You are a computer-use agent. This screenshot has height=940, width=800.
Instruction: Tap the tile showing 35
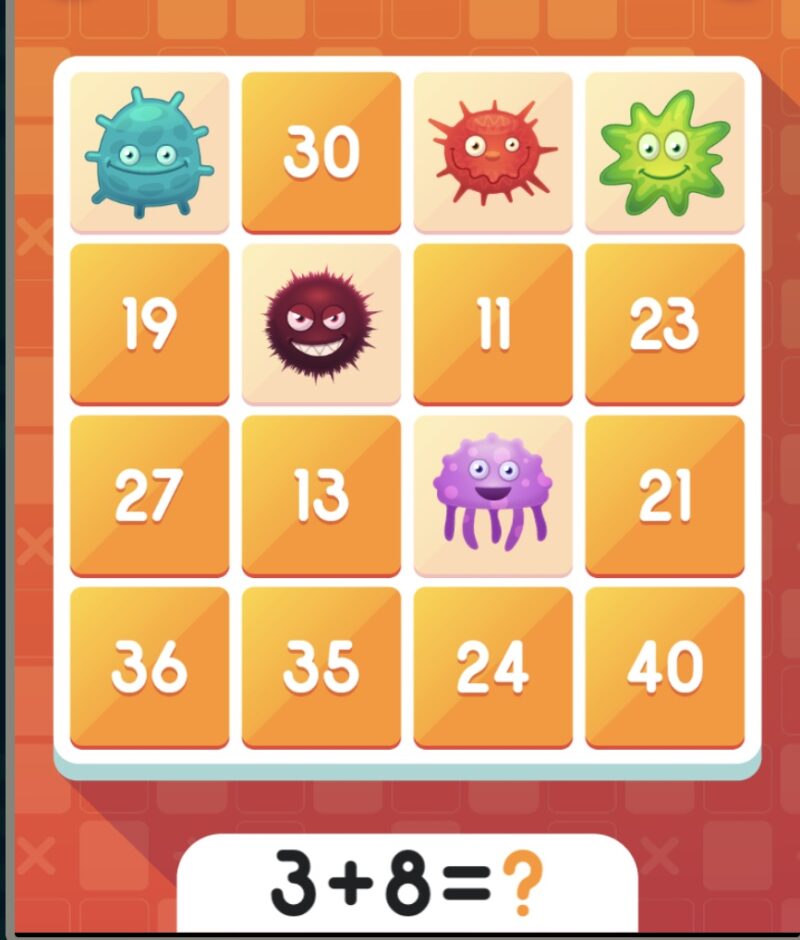pyautogui.click(x=321, y=667)
